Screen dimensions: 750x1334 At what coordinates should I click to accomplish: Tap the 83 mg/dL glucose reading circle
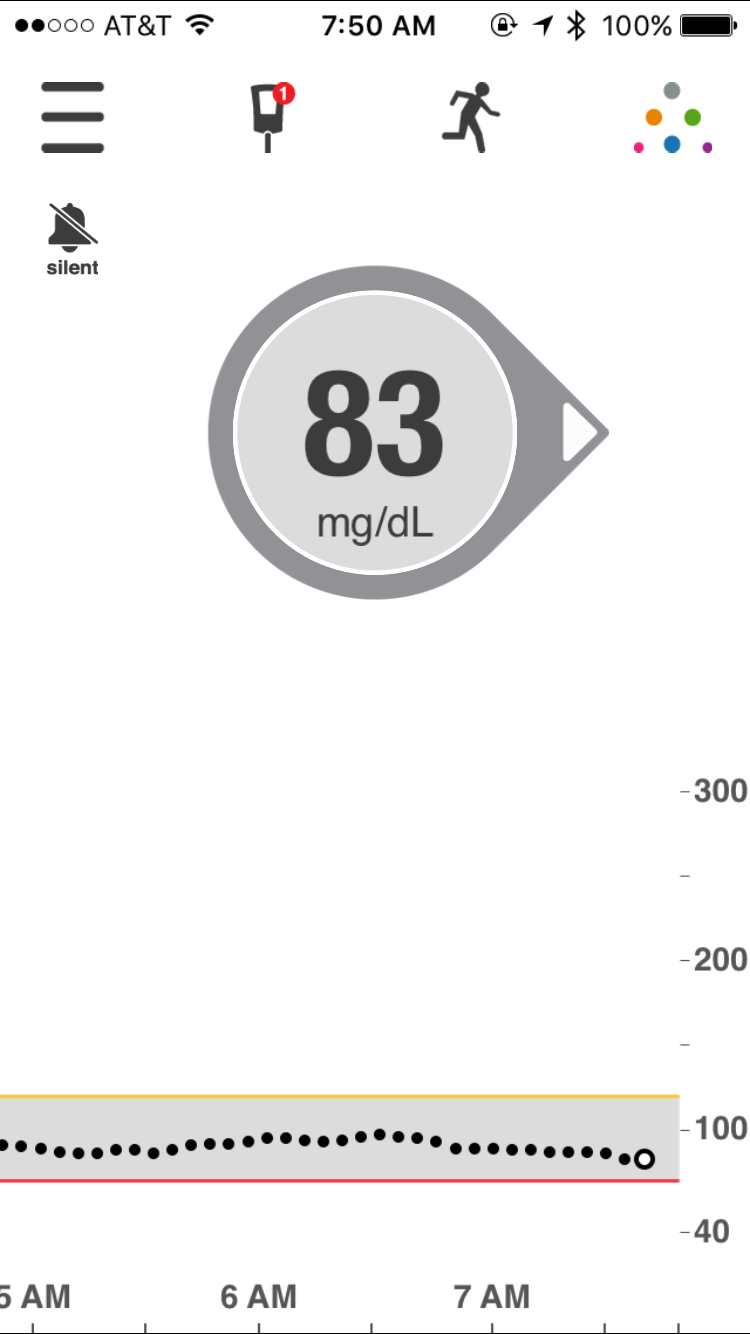tap(375, 432)
